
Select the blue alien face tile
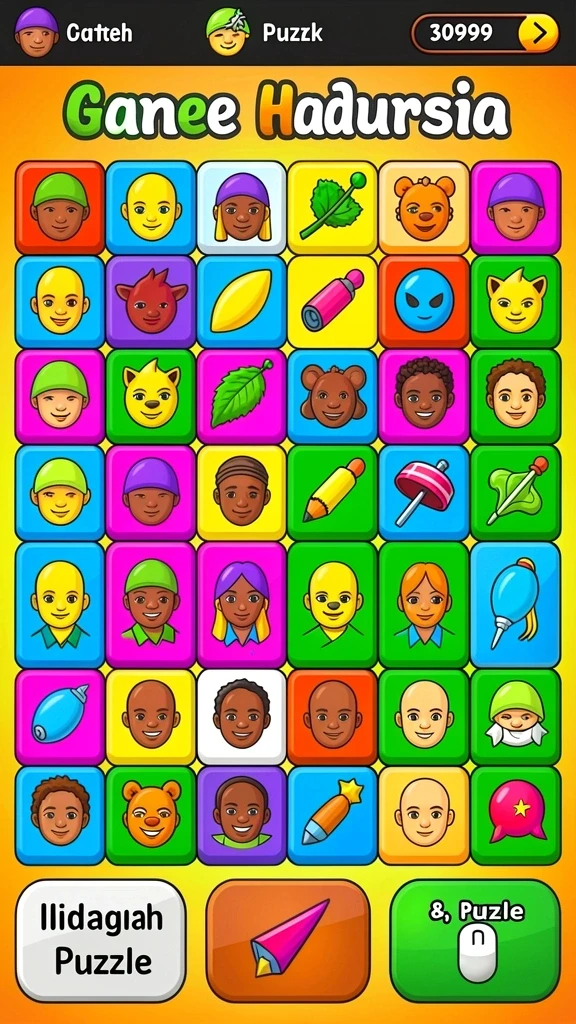(424, 302)
